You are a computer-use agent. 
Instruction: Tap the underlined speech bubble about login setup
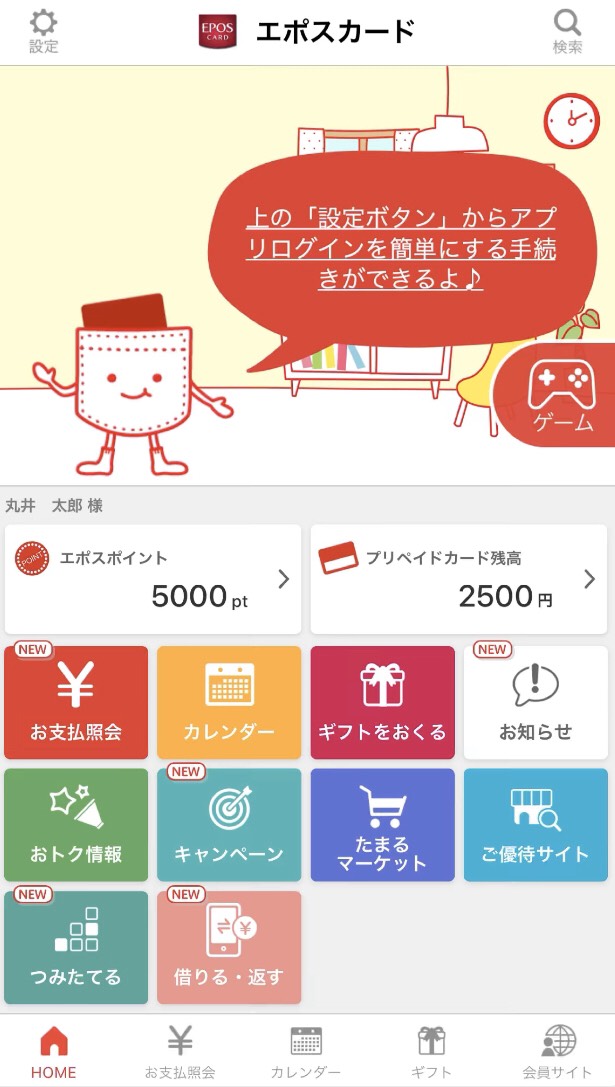(401, 248)
